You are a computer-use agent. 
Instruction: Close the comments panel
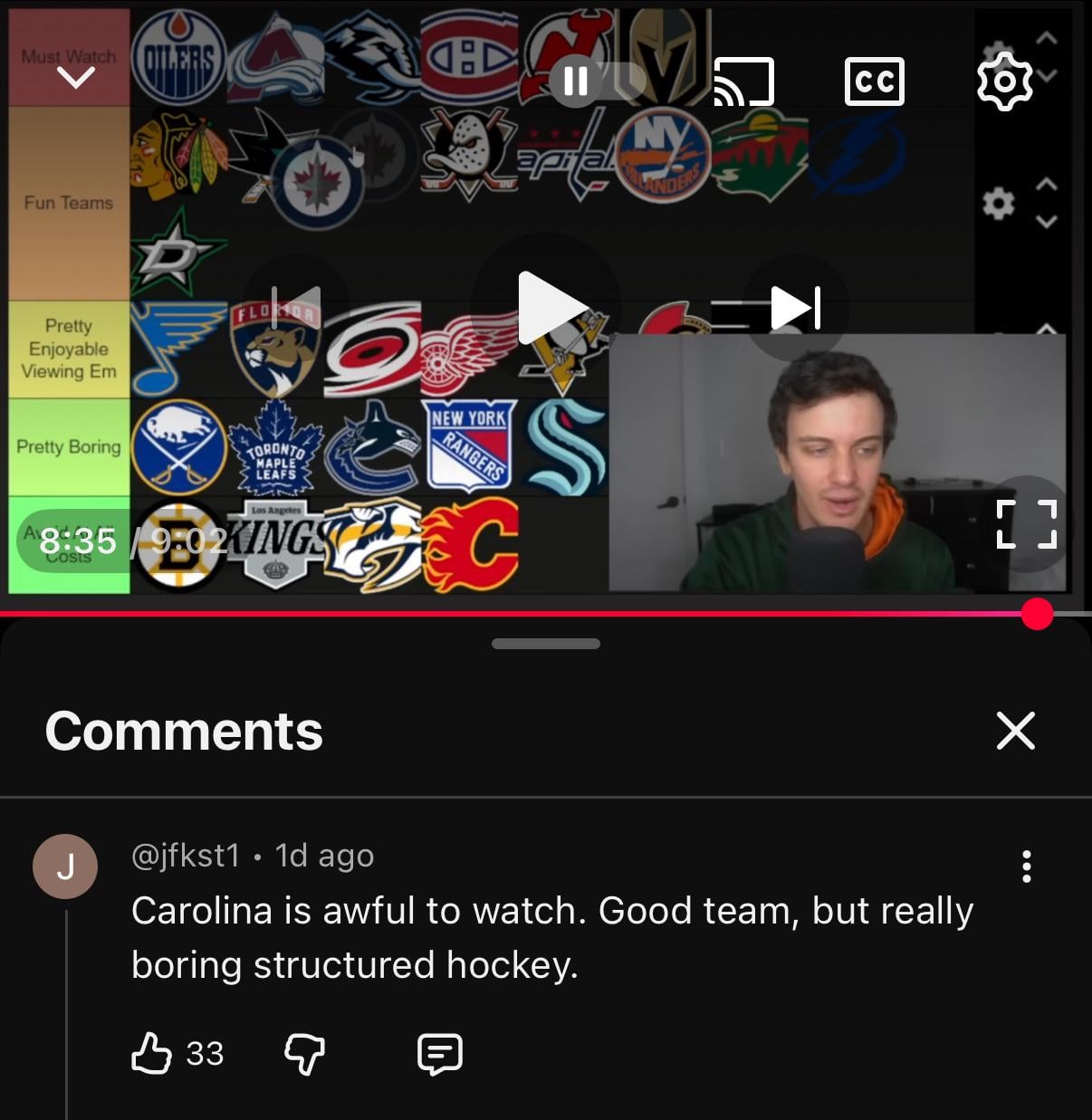pyautogui.click(x=1015, y=731)
